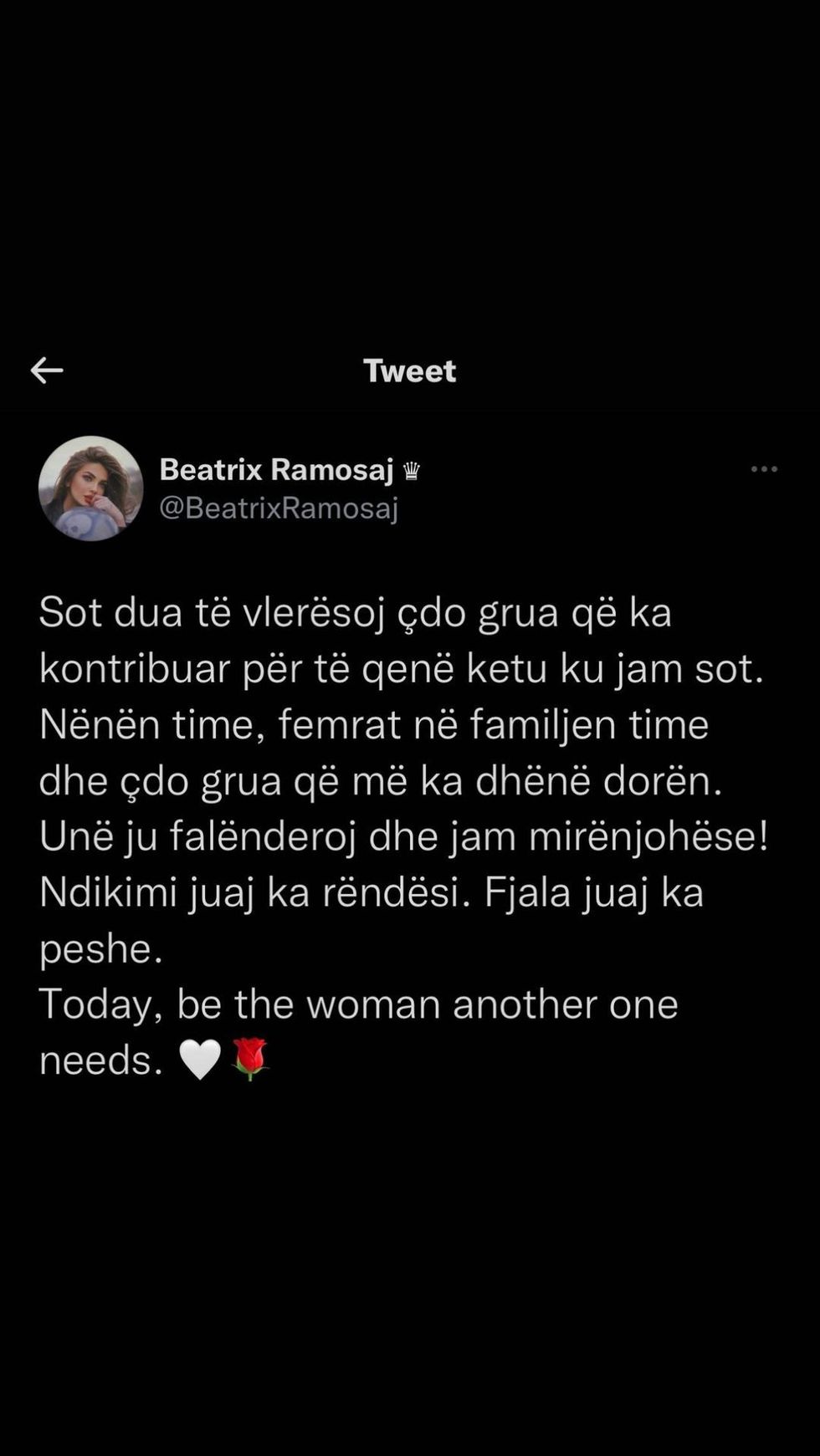This screenshot has width=820, height=1456.
Task: Click the red rose emoji
Action: point(251,1059)
